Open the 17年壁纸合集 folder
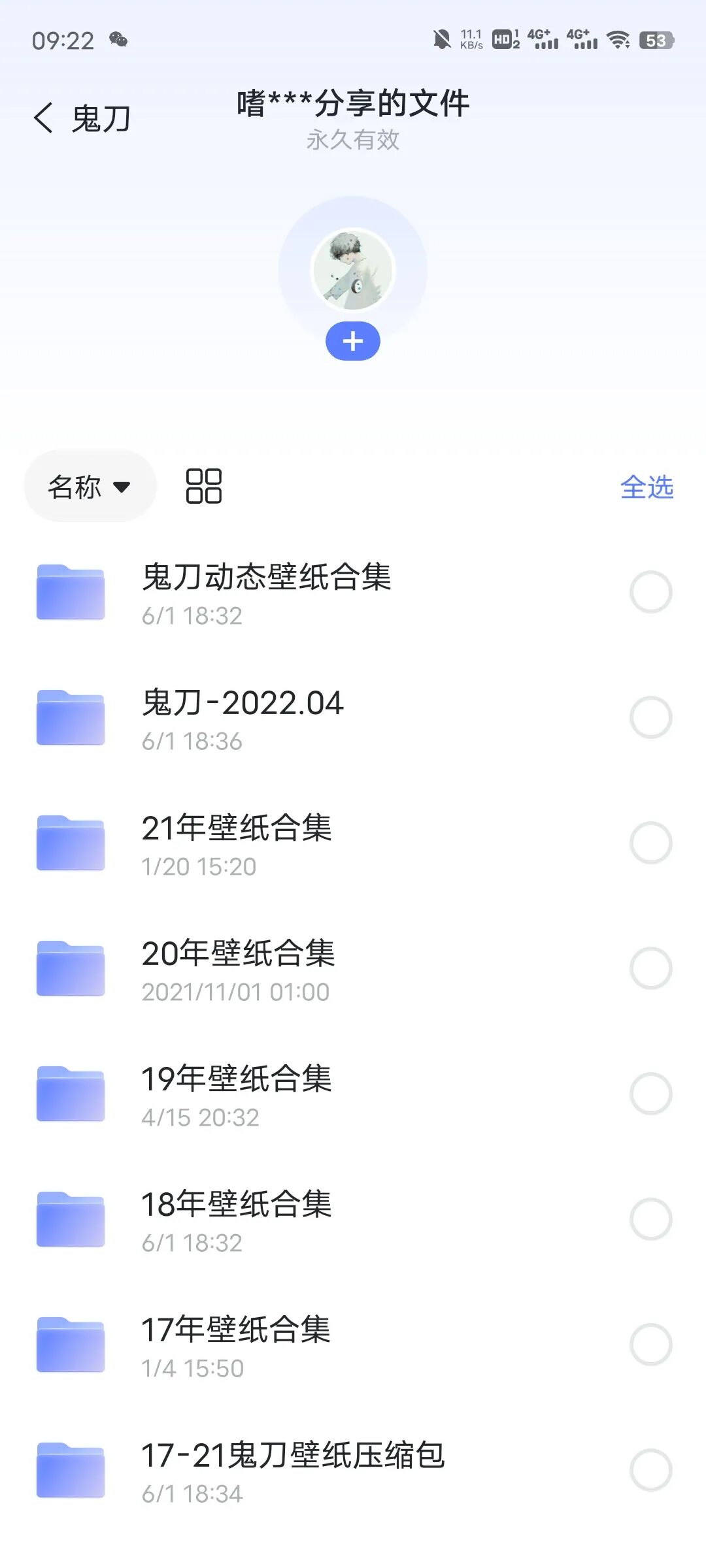Viewport: 706px width, 1568px height. coord(236,1345)
